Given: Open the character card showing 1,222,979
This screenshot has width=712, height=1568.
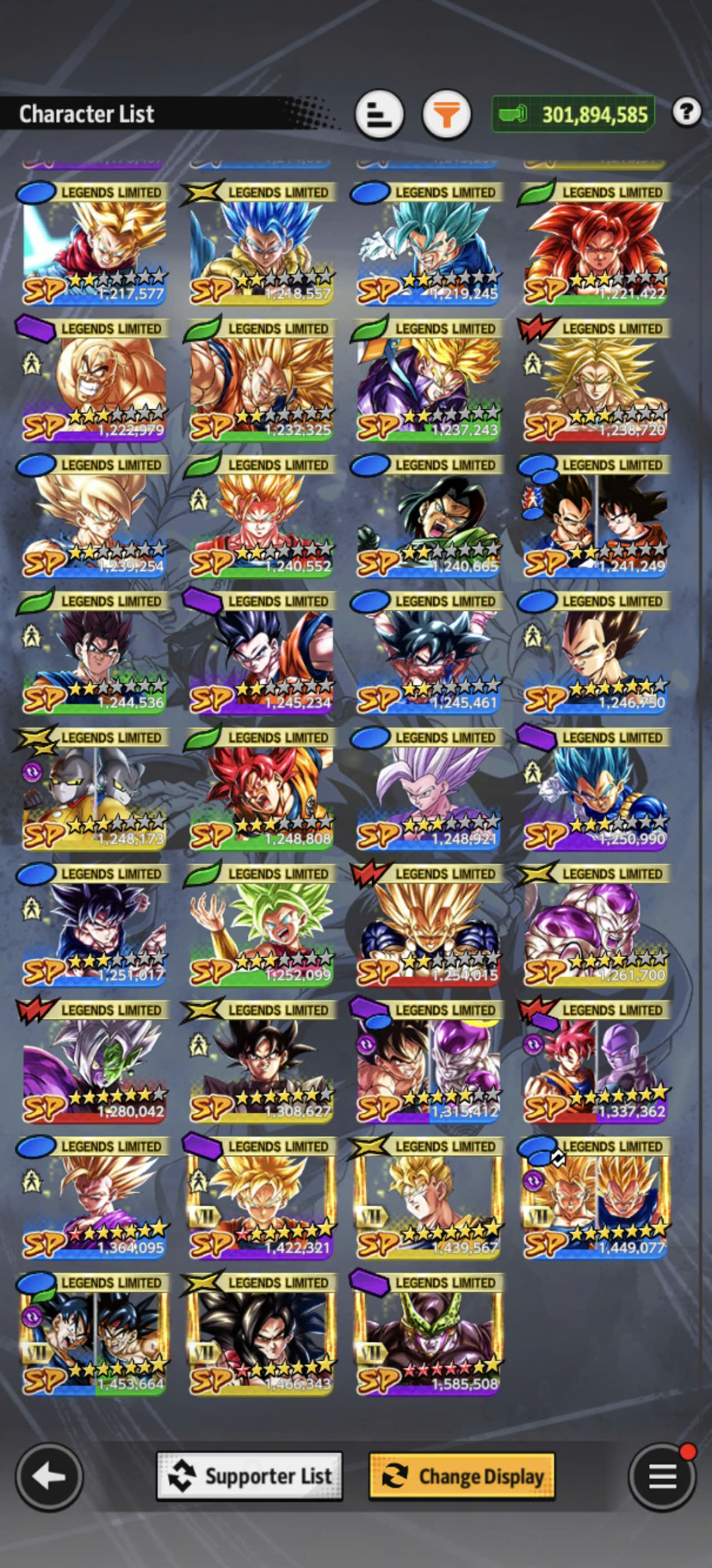Looking at the screenshot, I should 95,380.
